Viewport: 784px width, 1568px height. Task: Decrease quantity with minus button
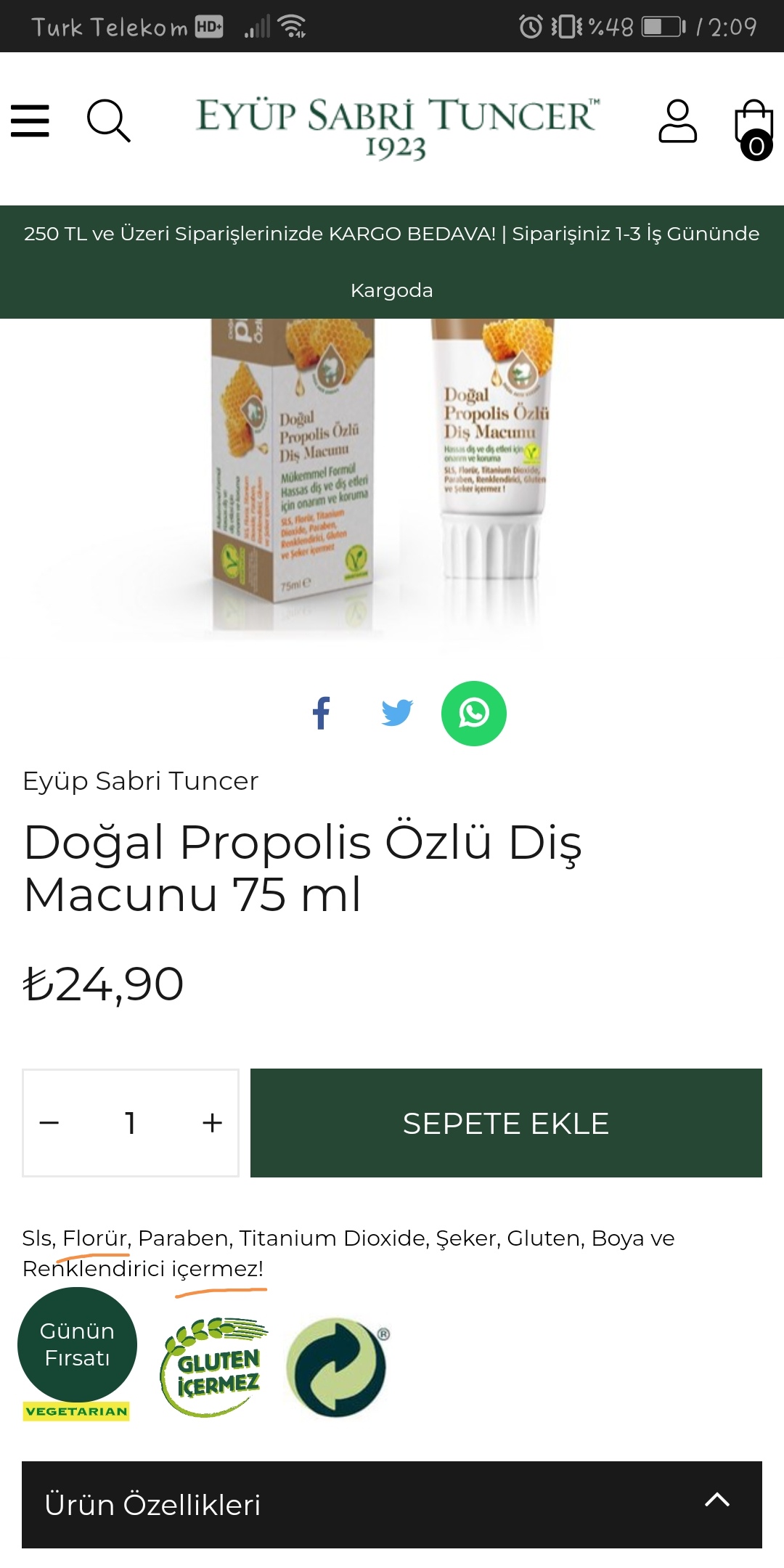coord(49,1123)
